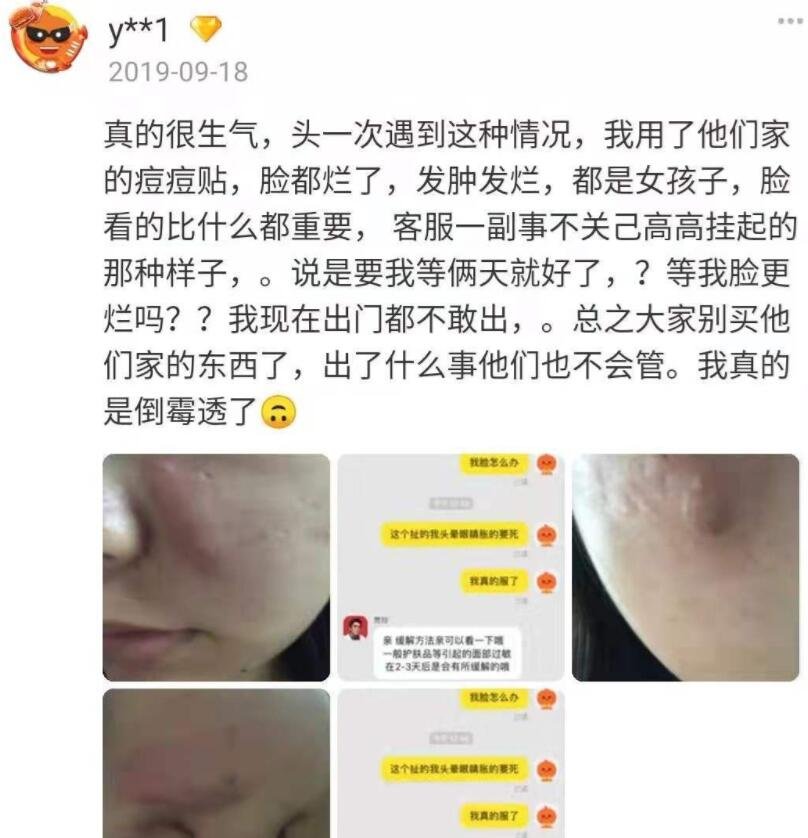The height and width of the screenshot is (838, 808).
Task: View the review photo showing nose and lips
Action: 216,567
